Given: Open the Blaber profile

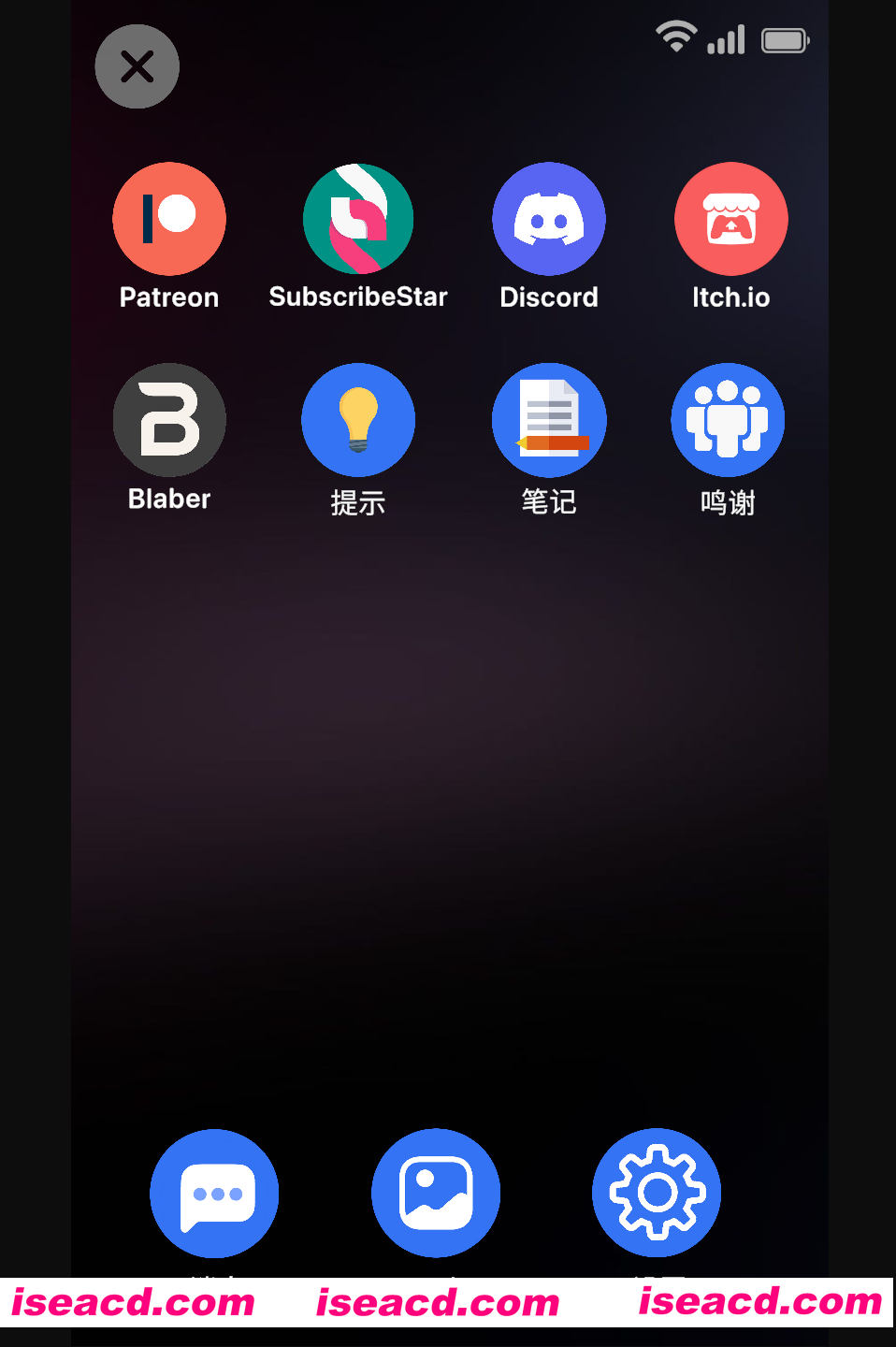Looking at the screenshot, I should (169, 420).
